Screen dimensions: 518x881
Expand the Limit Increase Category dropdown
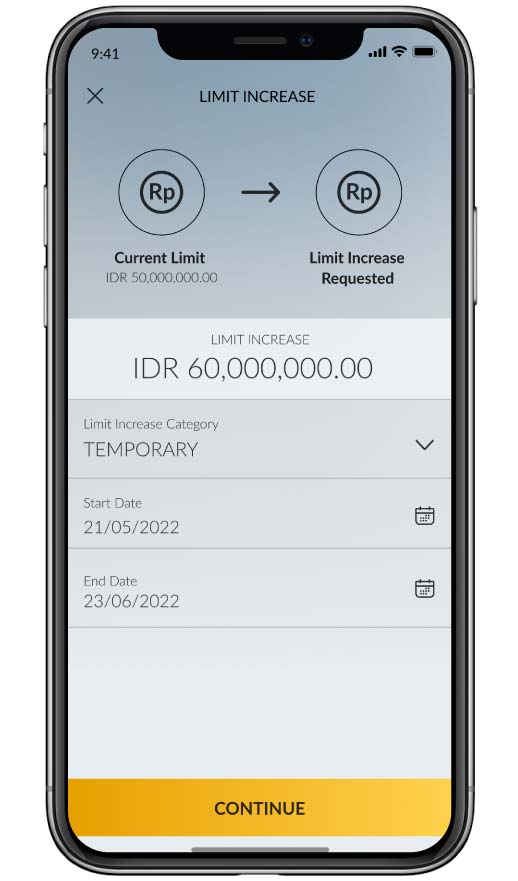tap(260, 439)
